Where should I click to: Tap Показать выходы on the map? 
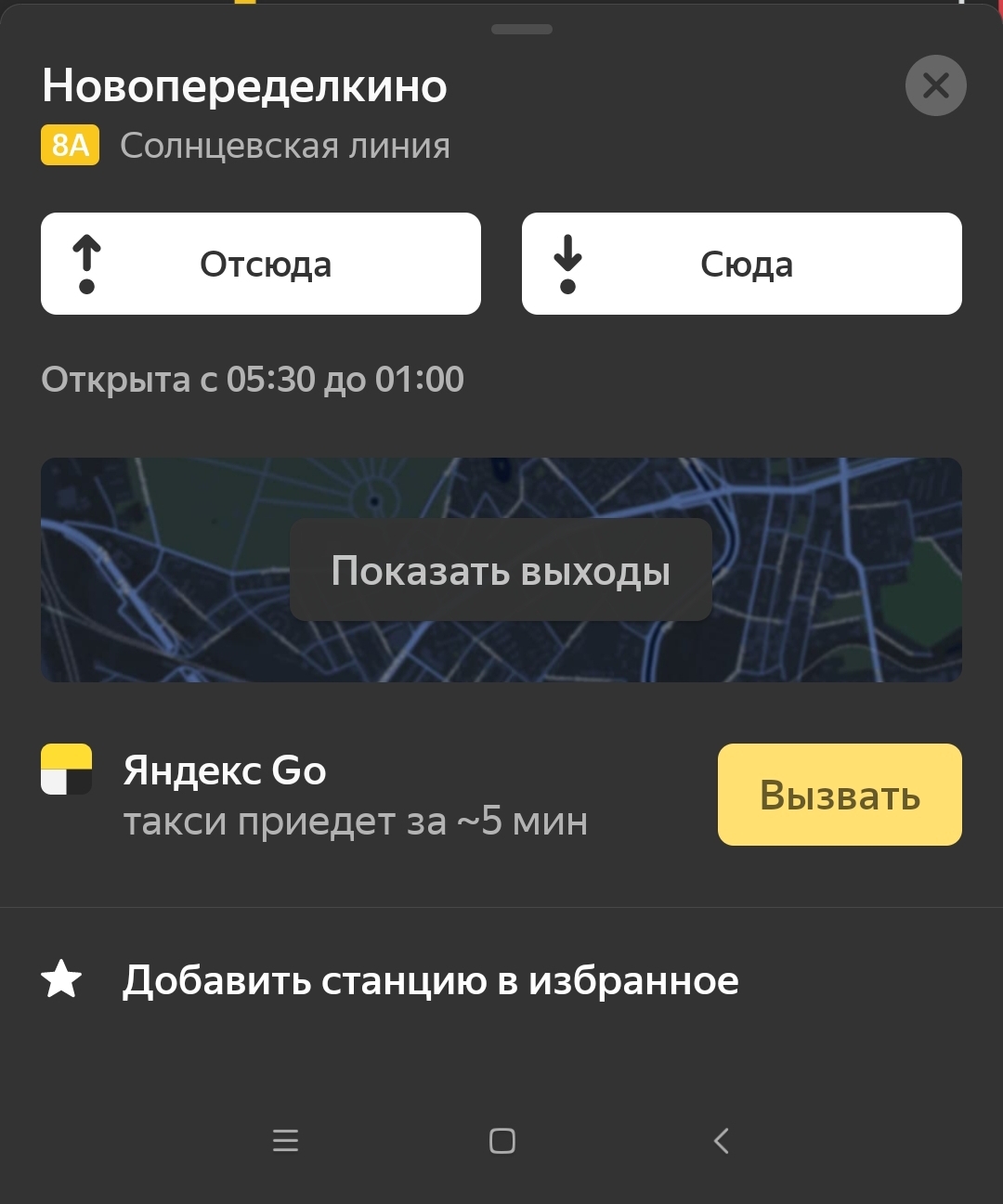[501, 570]
